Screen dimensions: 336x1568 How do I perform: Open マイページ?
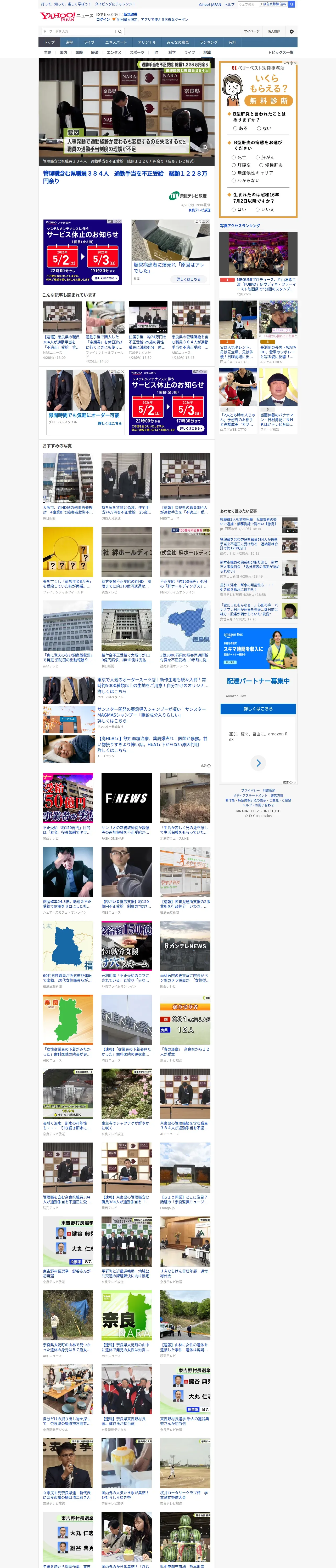(x=252, y=31)
